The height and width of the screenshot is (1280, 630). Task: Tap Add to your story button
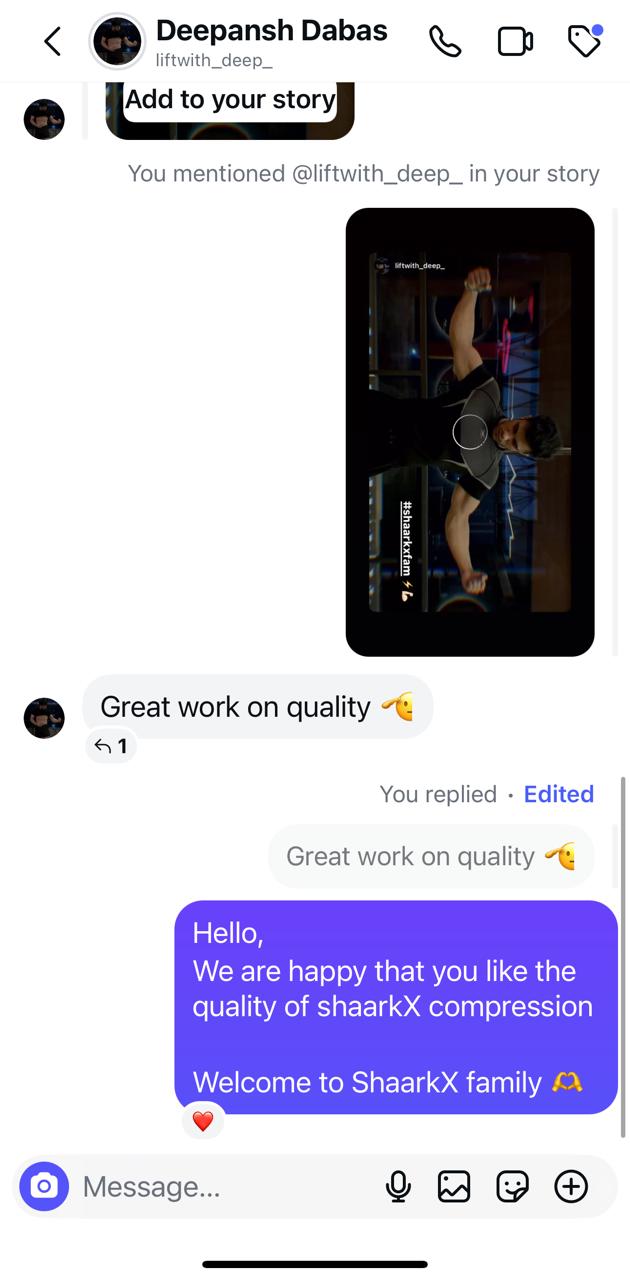coord(230,100)
